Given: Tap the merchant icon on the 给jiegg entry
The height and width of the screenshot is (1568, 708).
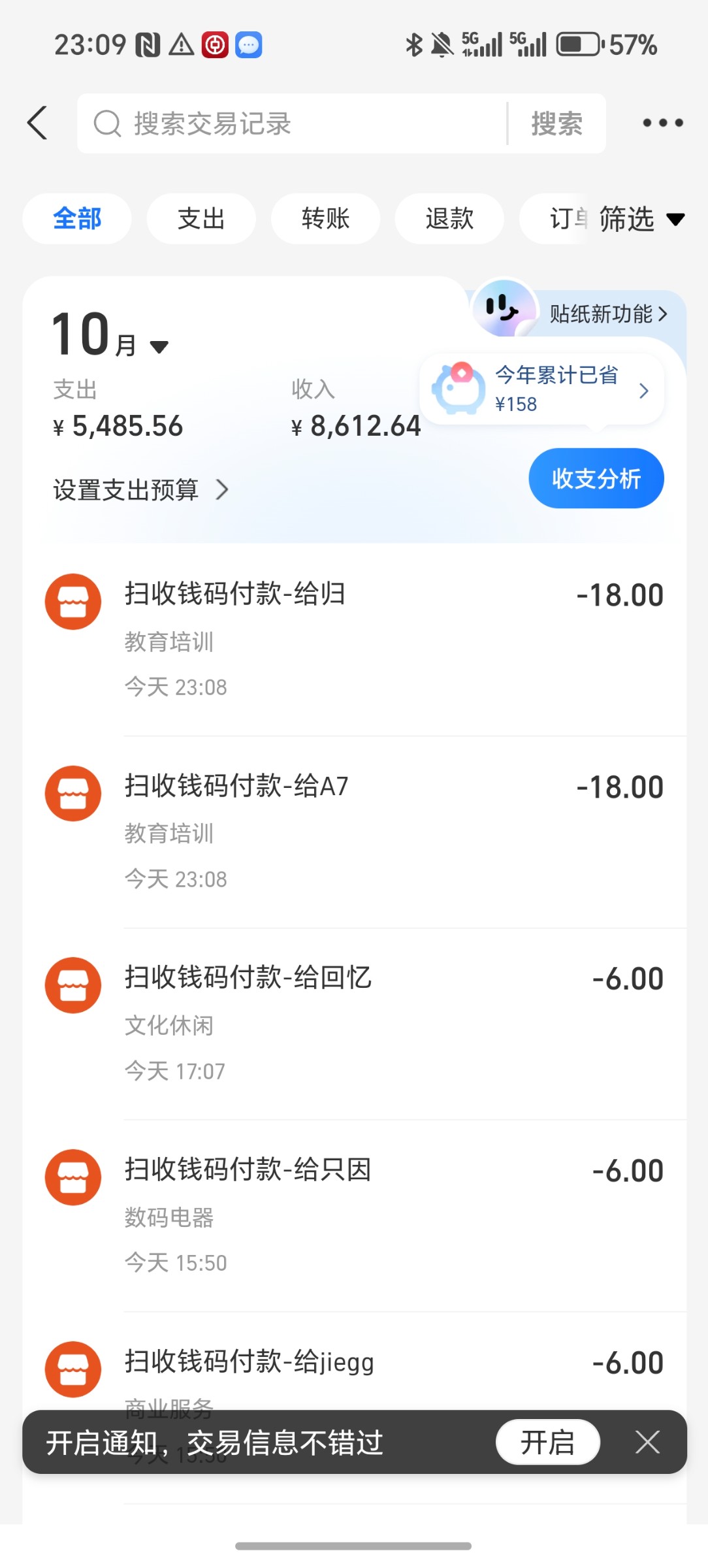Looking at the screenshot, I should click(72, 1369).
